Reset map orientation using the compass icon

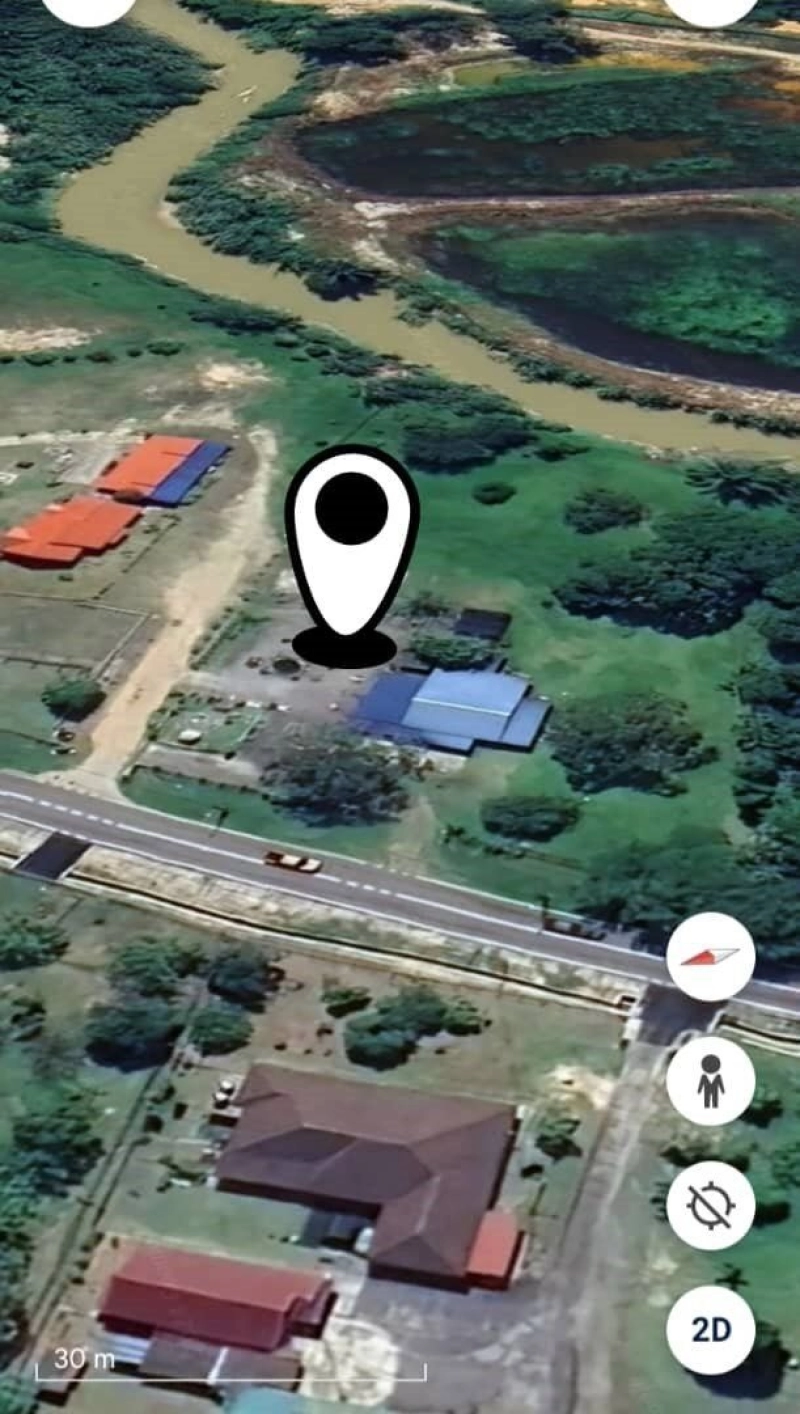[710, 956]
